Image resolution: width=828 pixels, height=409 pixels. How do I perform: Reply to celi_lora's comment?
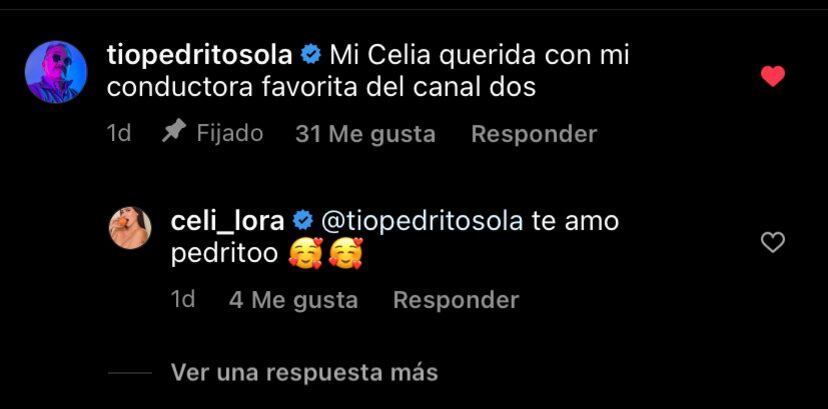click(455, 299)
